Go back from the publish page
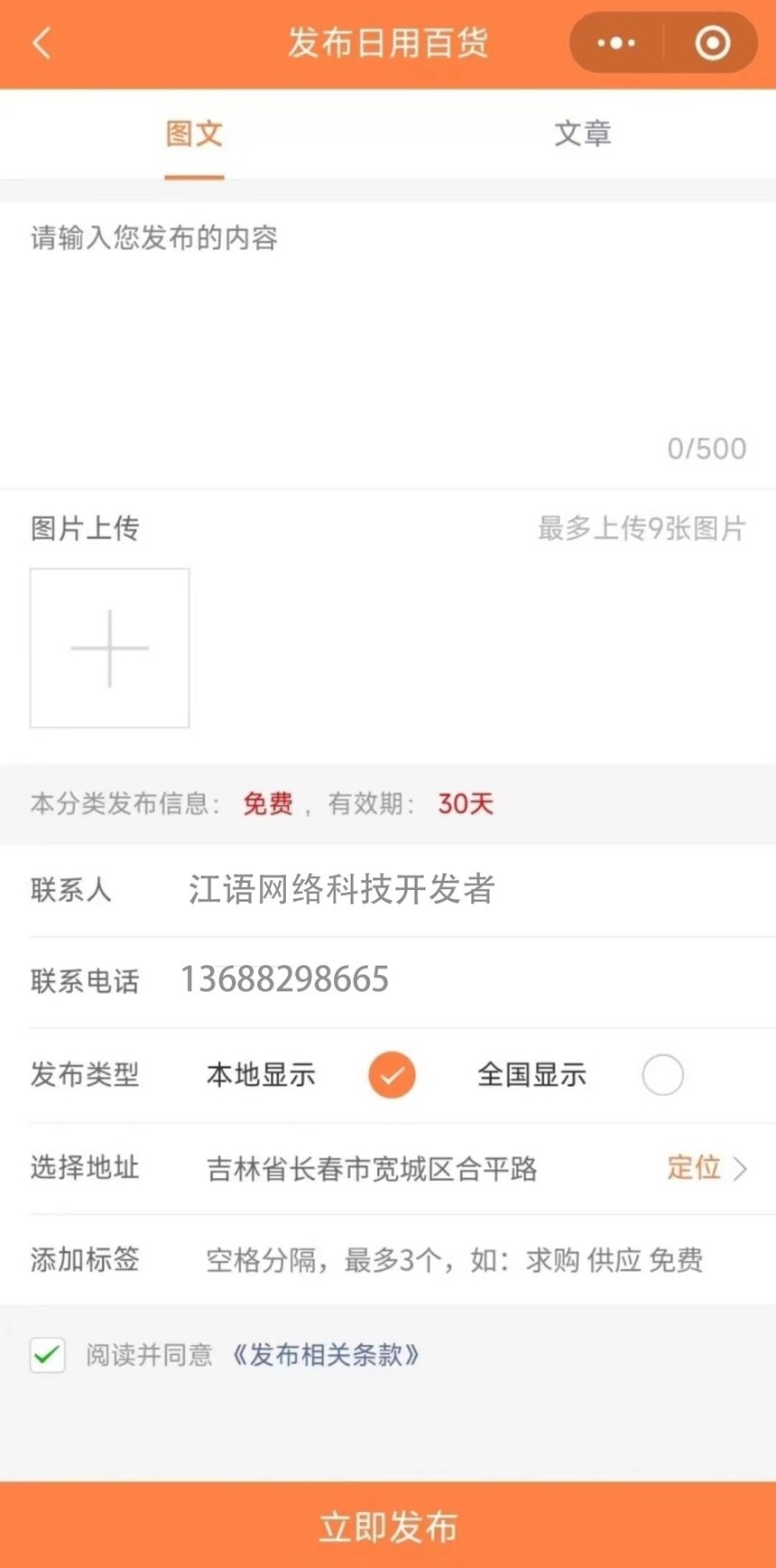776x1568 pixels. point(42,43)
